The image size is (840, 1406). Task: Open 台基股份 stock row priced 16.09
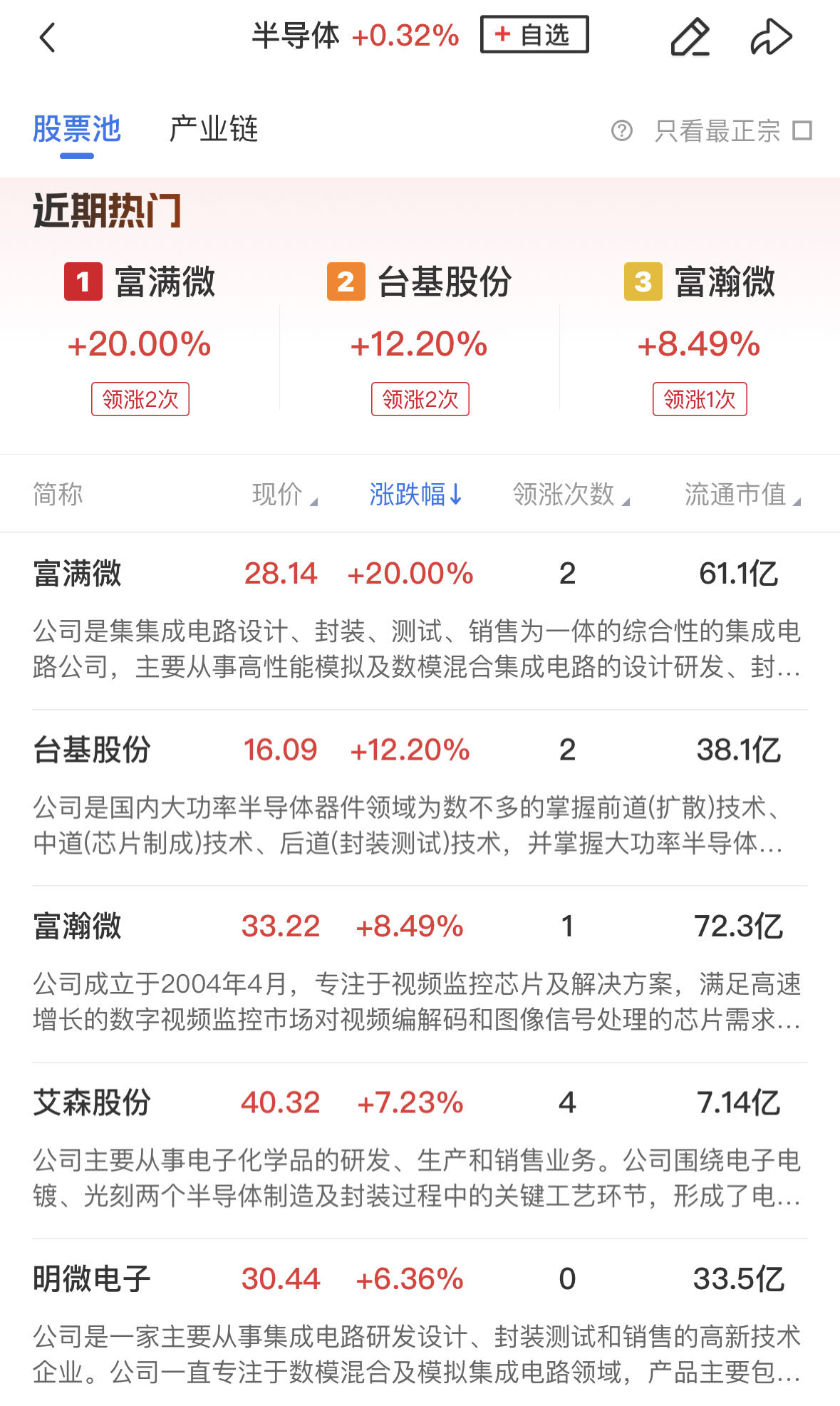420,797
